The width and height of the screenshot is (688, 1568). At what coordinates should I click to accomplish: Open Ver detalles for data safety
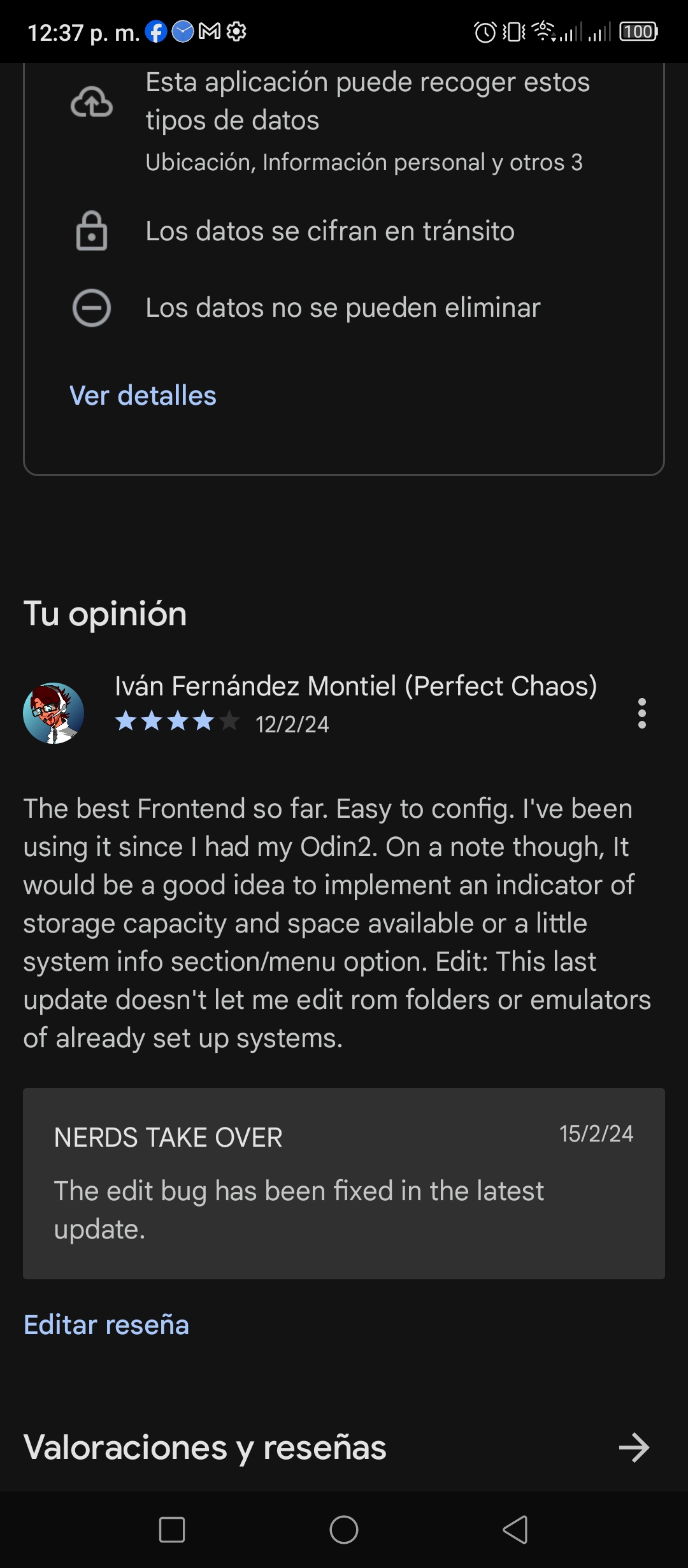(x=143, y=396)
